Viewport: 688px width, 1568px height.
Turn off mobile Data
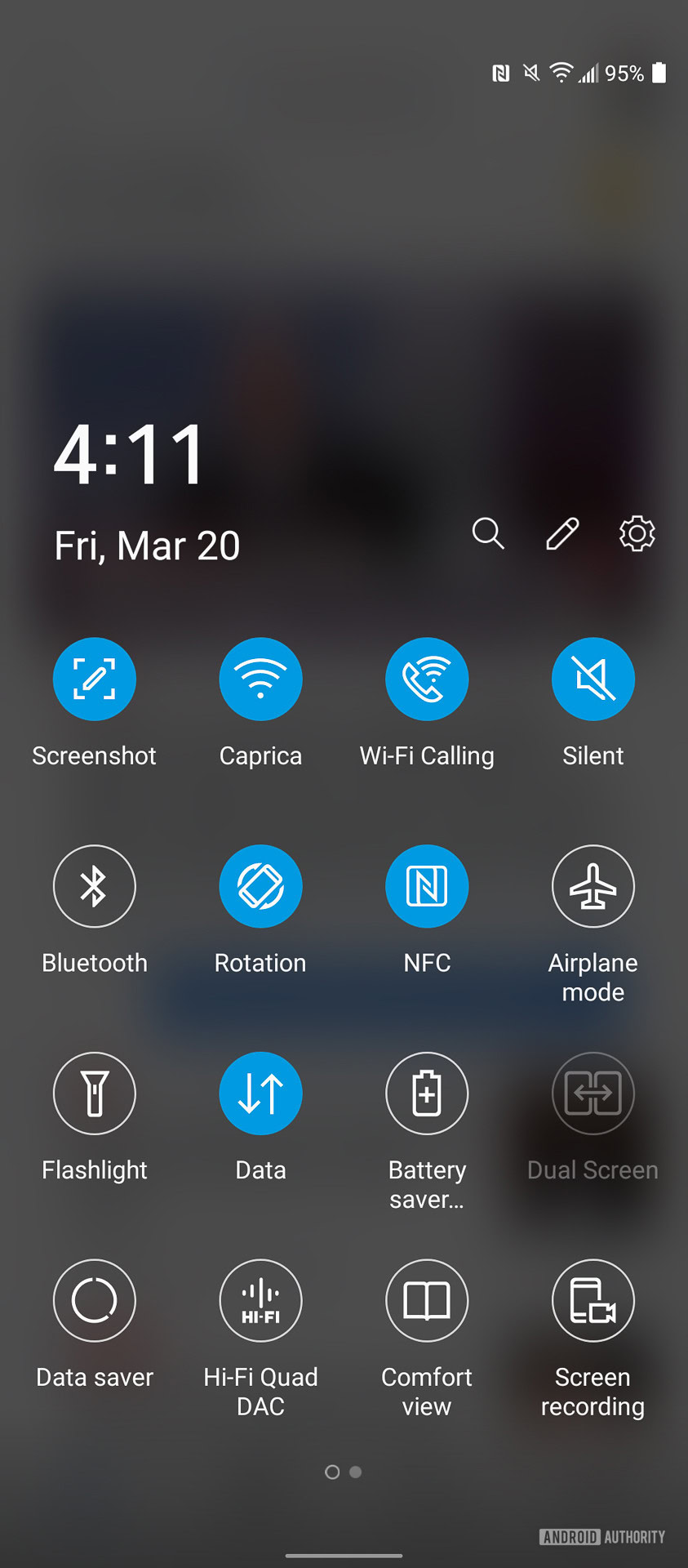point(260,1094)
